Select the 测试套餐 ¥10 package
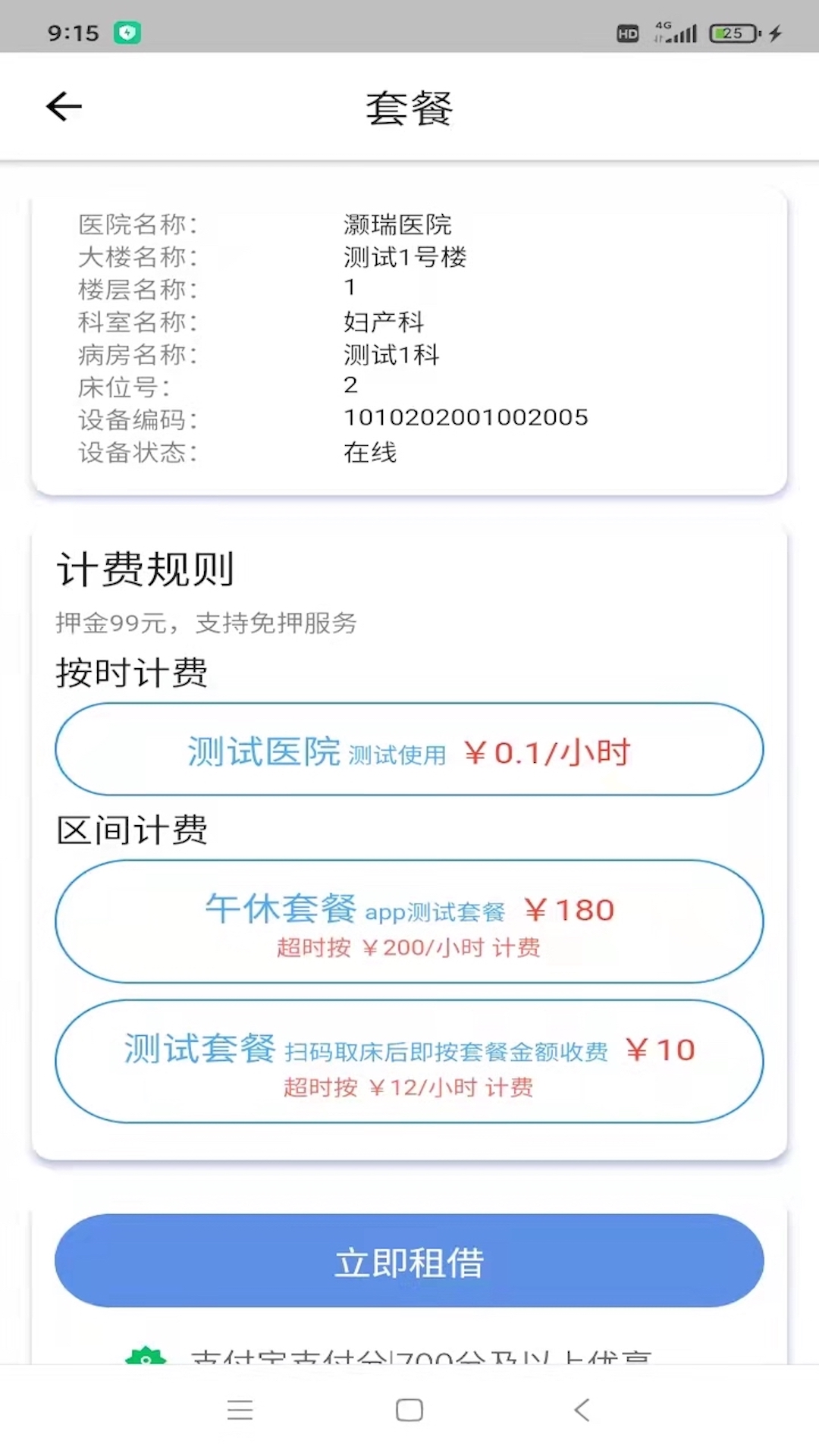819x1456 pixels. point(409,1063)
